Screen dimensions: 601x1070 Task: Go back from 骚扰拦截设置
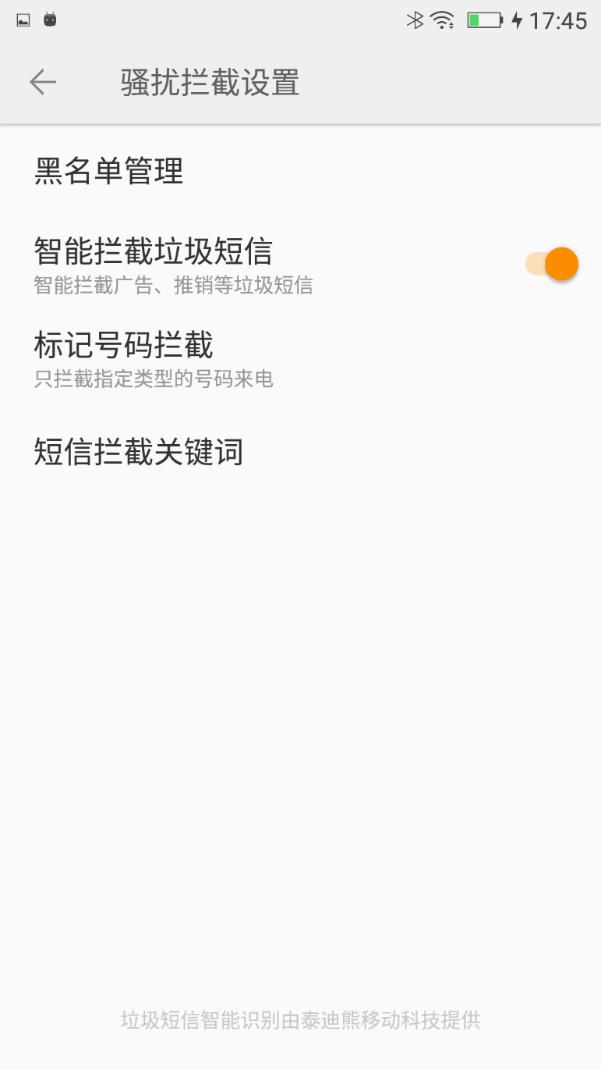(x=43, y=82)
